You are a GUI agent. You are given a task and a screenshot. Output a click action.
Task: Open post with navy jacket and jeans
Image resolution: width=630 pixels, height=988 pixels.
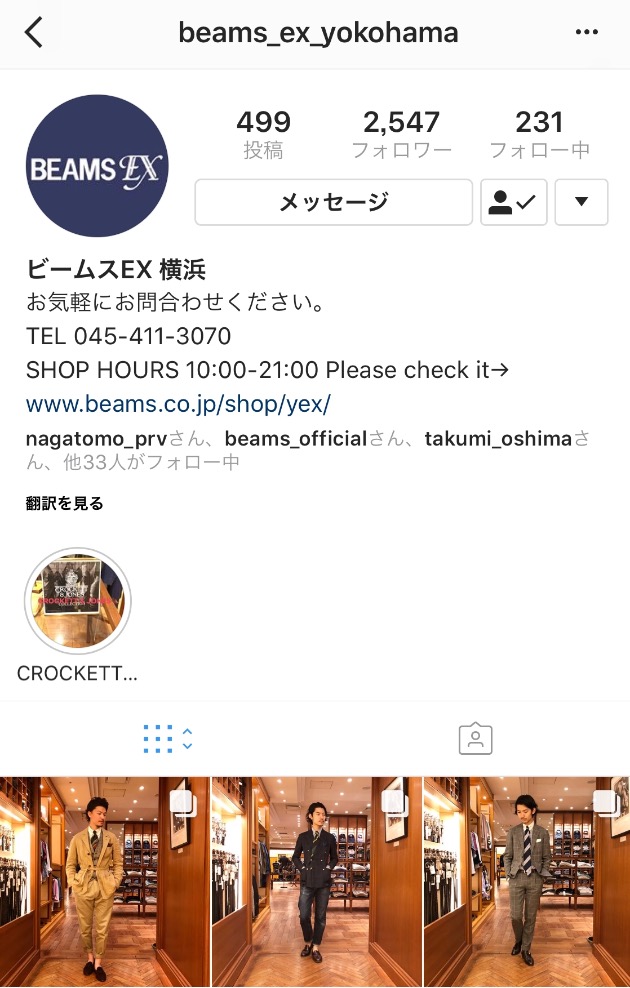[316, 882]
